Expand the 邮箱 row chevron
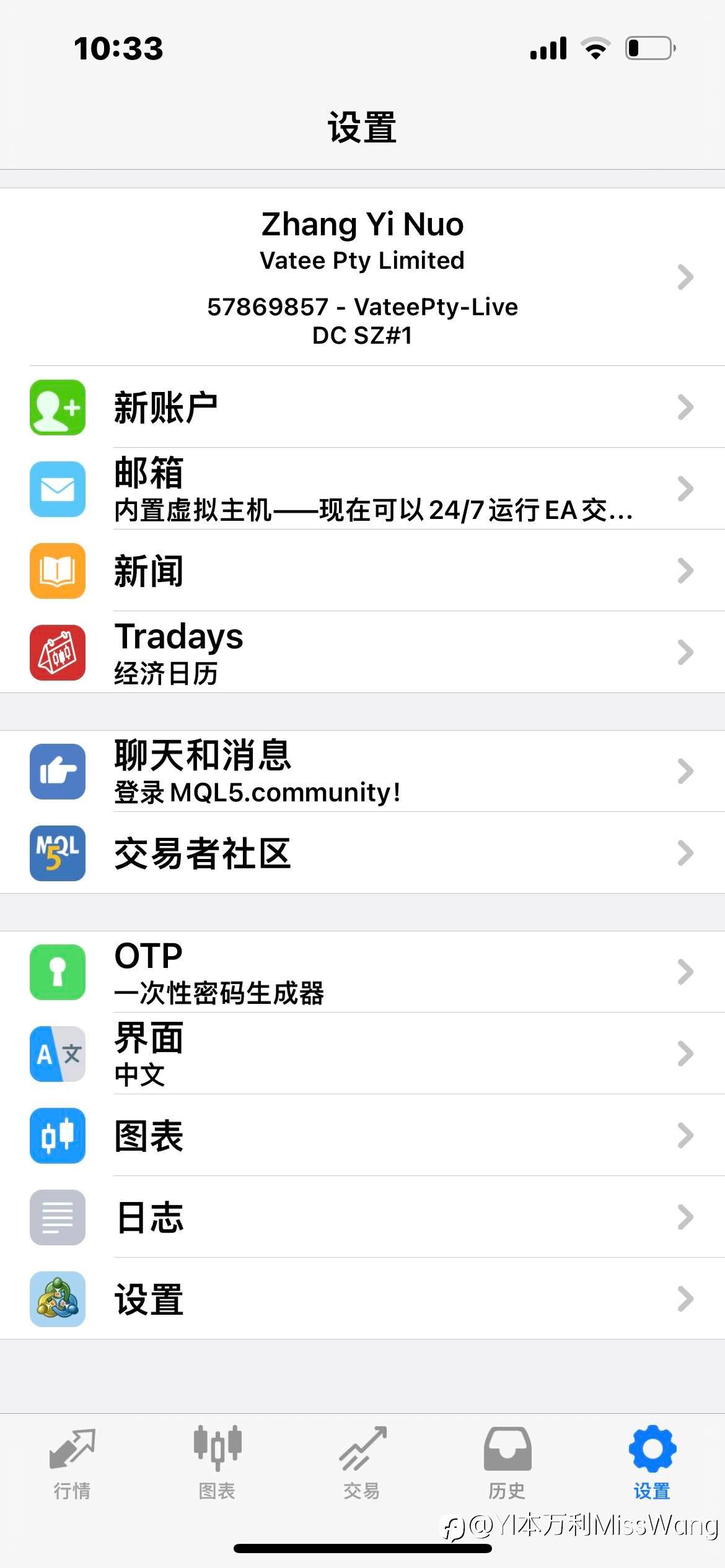This screenshot has width=725, height=1568. 687,489
